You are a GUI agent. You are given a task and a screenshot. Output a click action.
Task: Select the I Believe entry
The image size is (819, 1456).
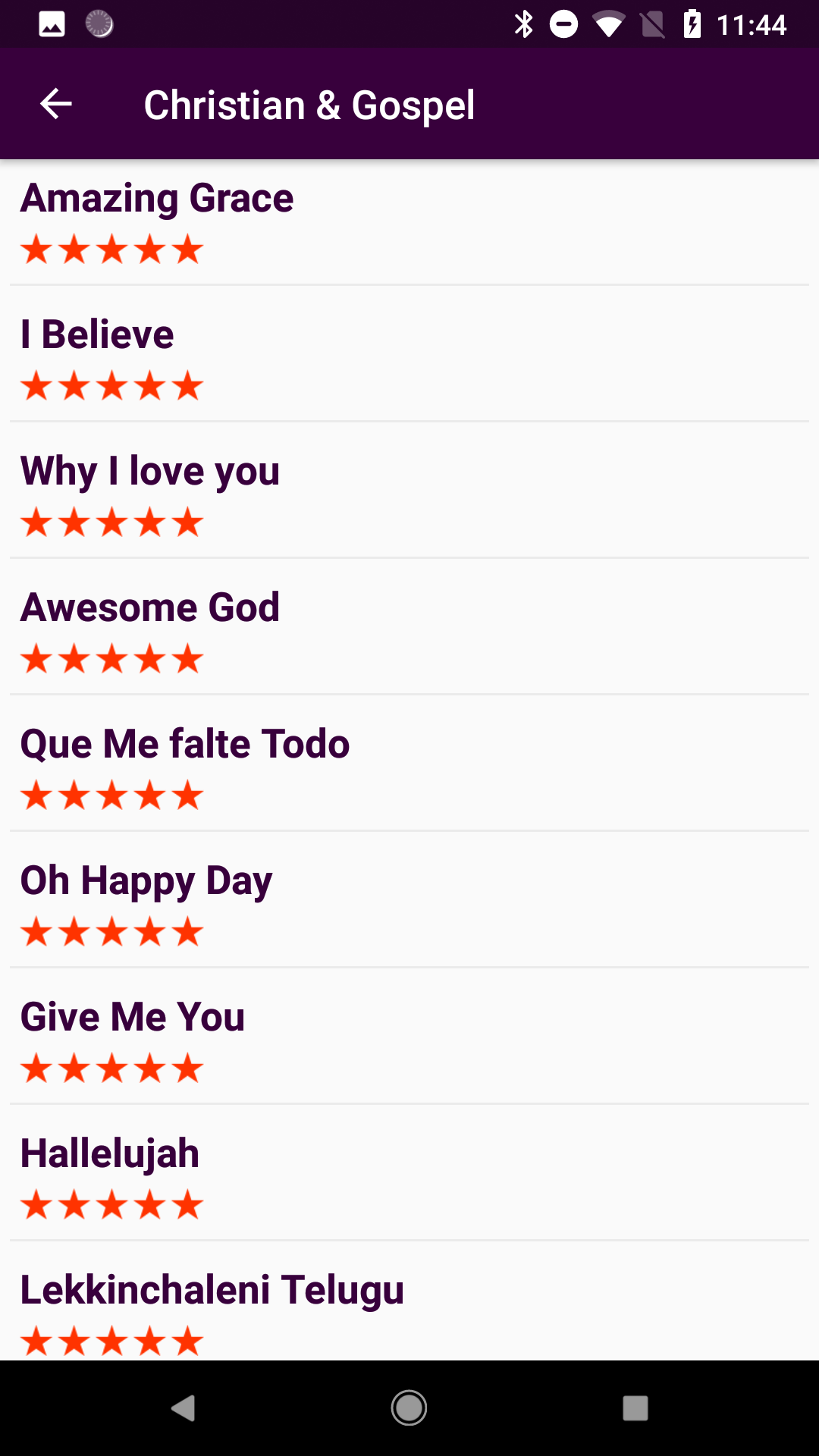coord(409,354)
